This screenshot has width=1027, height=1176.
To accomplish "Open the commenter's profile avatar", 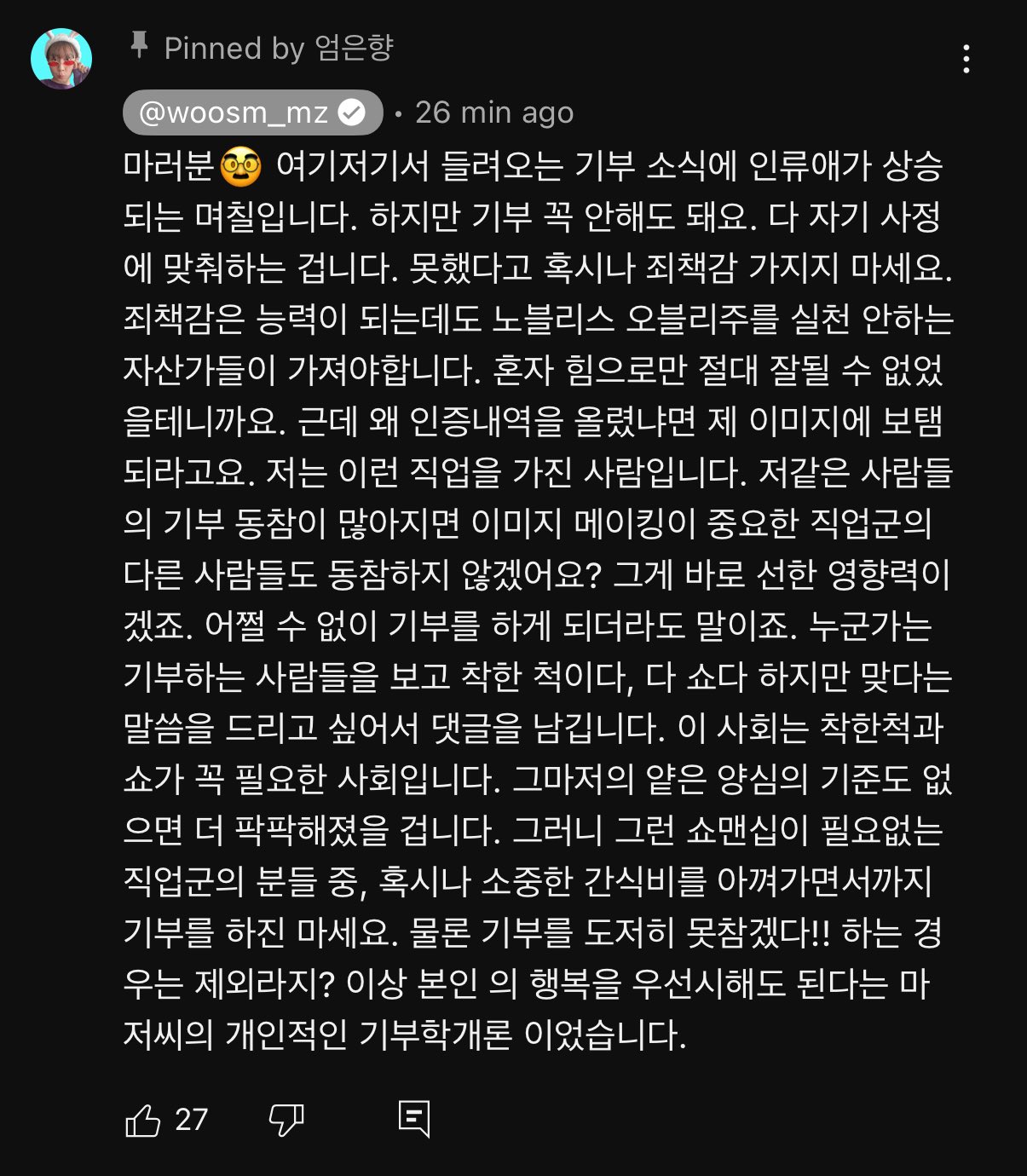I will [61, 59].
